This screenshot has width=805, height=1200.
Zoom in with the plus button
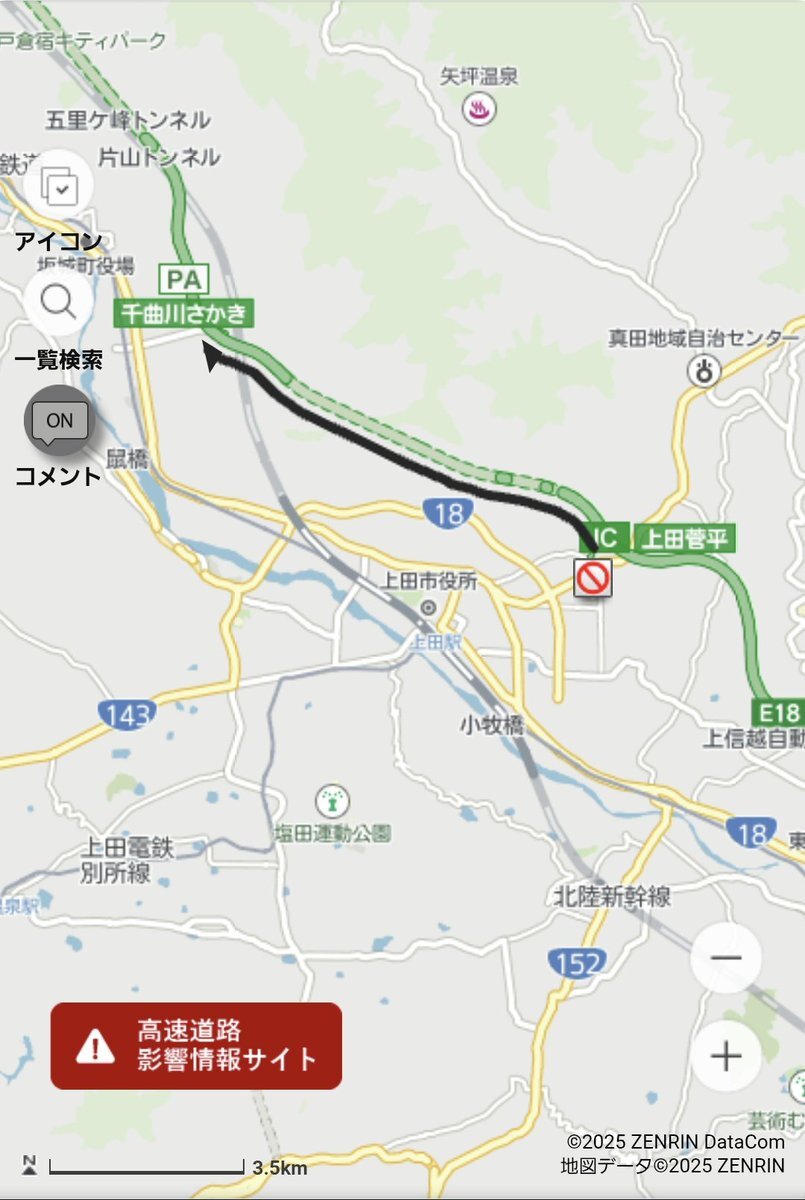(726, 1056)
